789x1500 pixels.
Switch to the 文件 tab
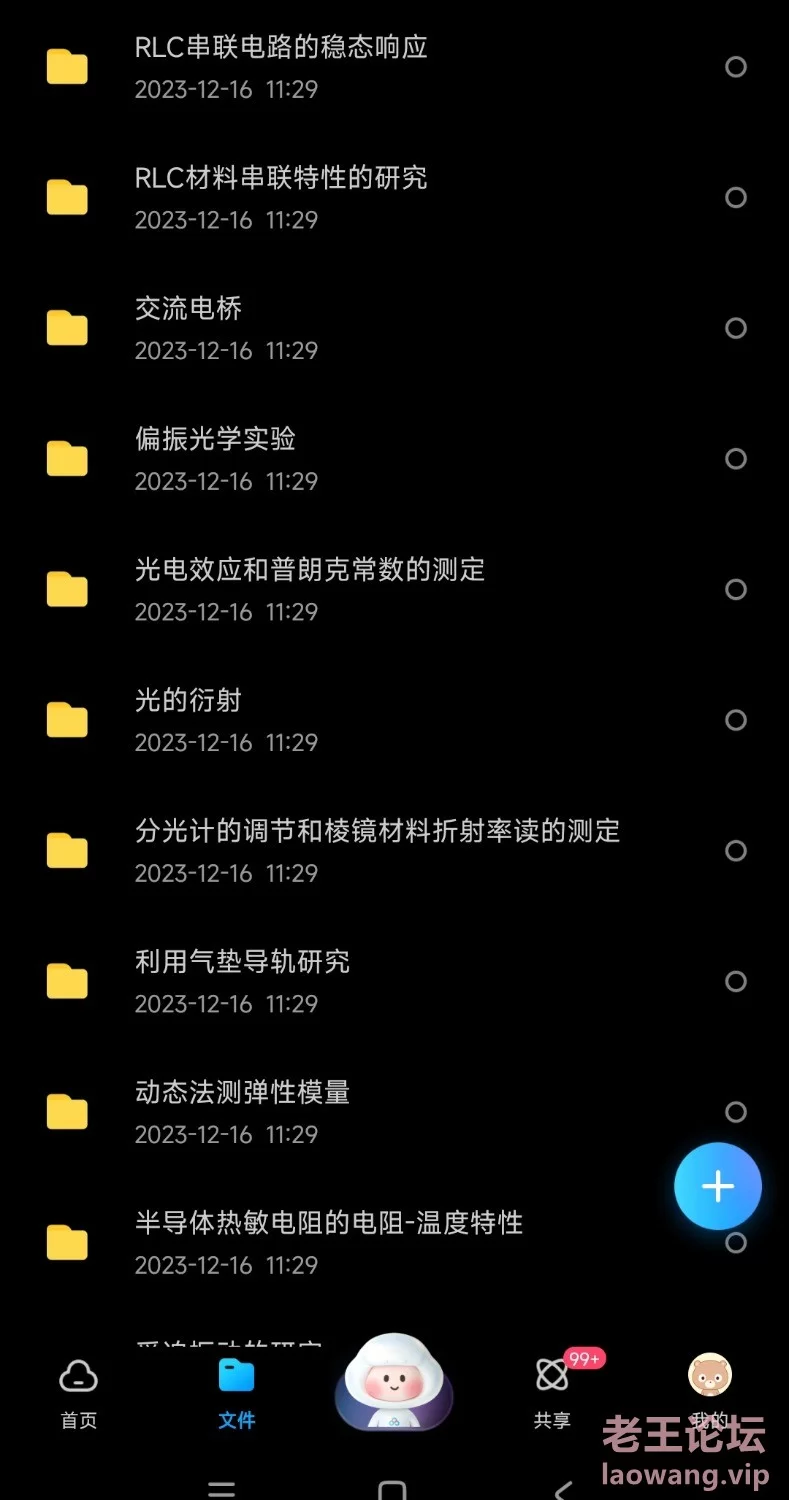click(237, 1394)
